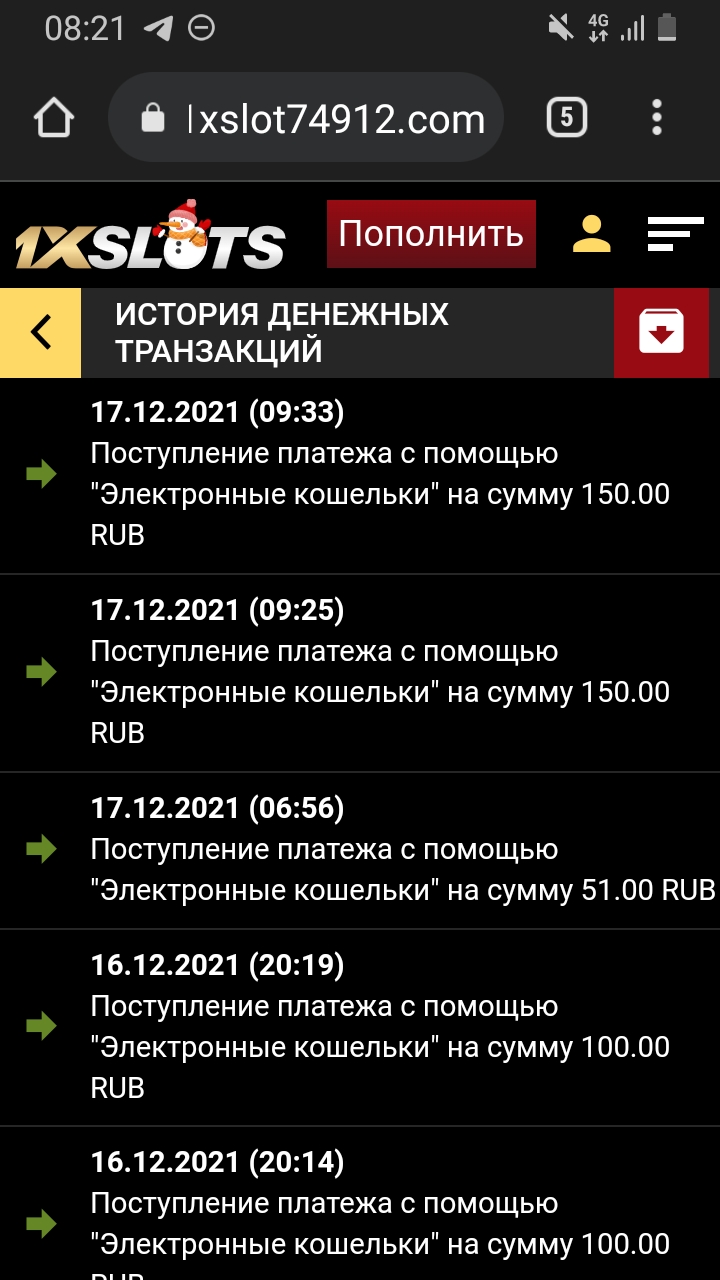Tap the browser home icon
Image resolution: width=720 pixels, height=1280 pixels.
(54, 119)
